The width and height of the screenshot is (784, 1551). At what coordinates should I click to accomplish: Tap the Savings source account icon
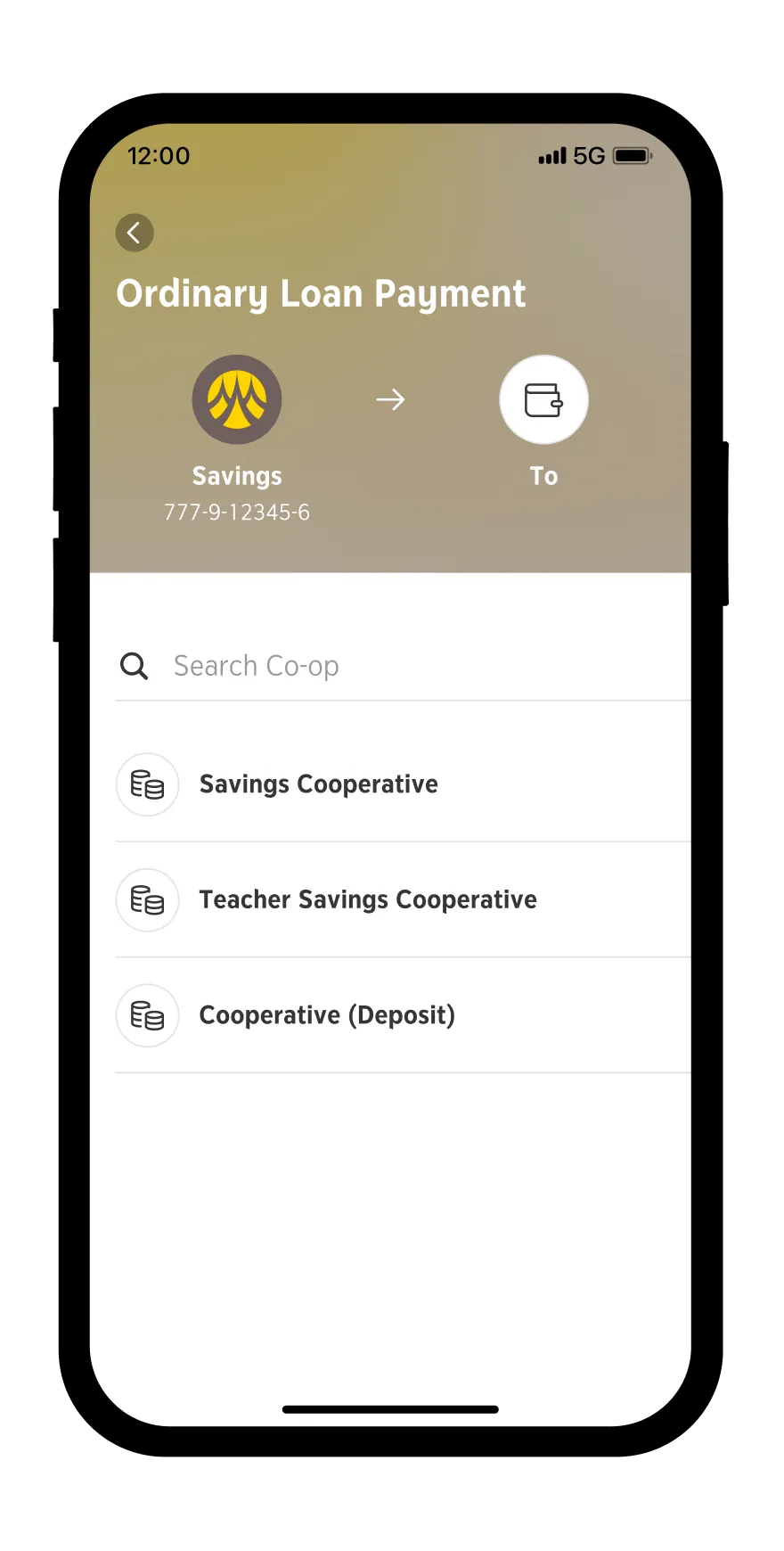point(237,400)
